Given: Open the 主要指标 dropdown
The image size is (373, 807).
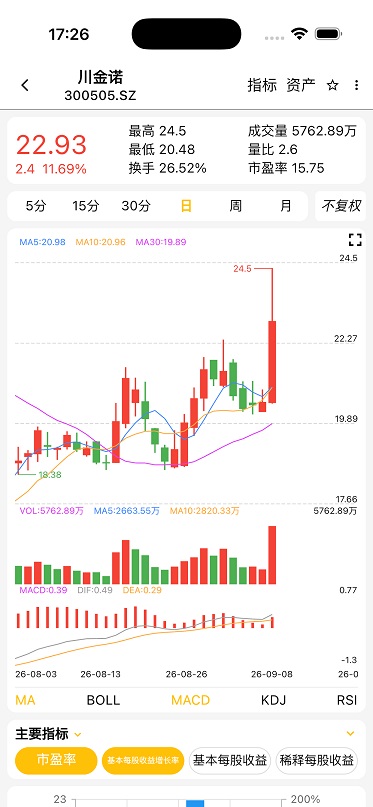Looking at the screenshot, I should (x=49, y=733).
